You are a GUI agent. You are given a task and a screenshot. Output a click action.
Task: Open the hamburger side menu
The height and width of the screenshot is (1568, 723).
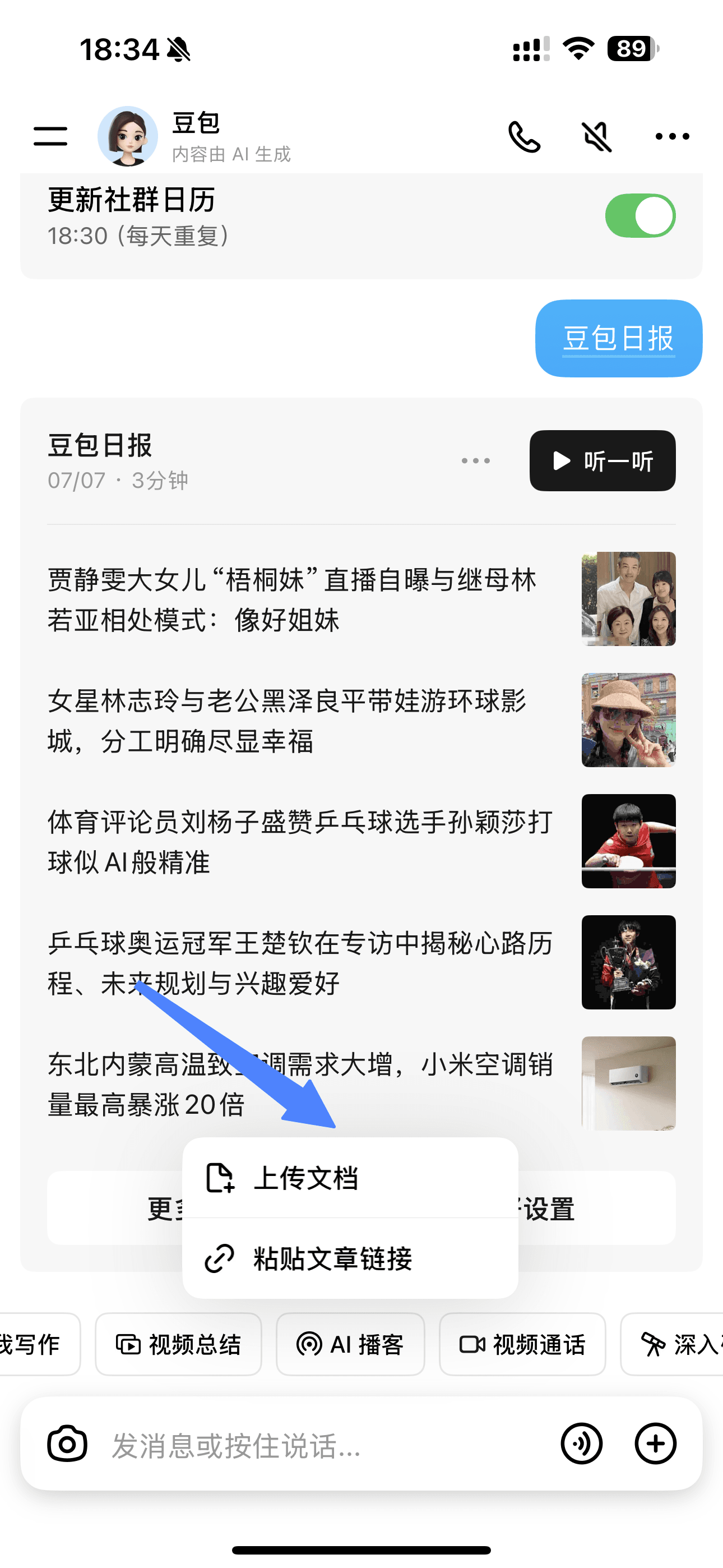50,136
